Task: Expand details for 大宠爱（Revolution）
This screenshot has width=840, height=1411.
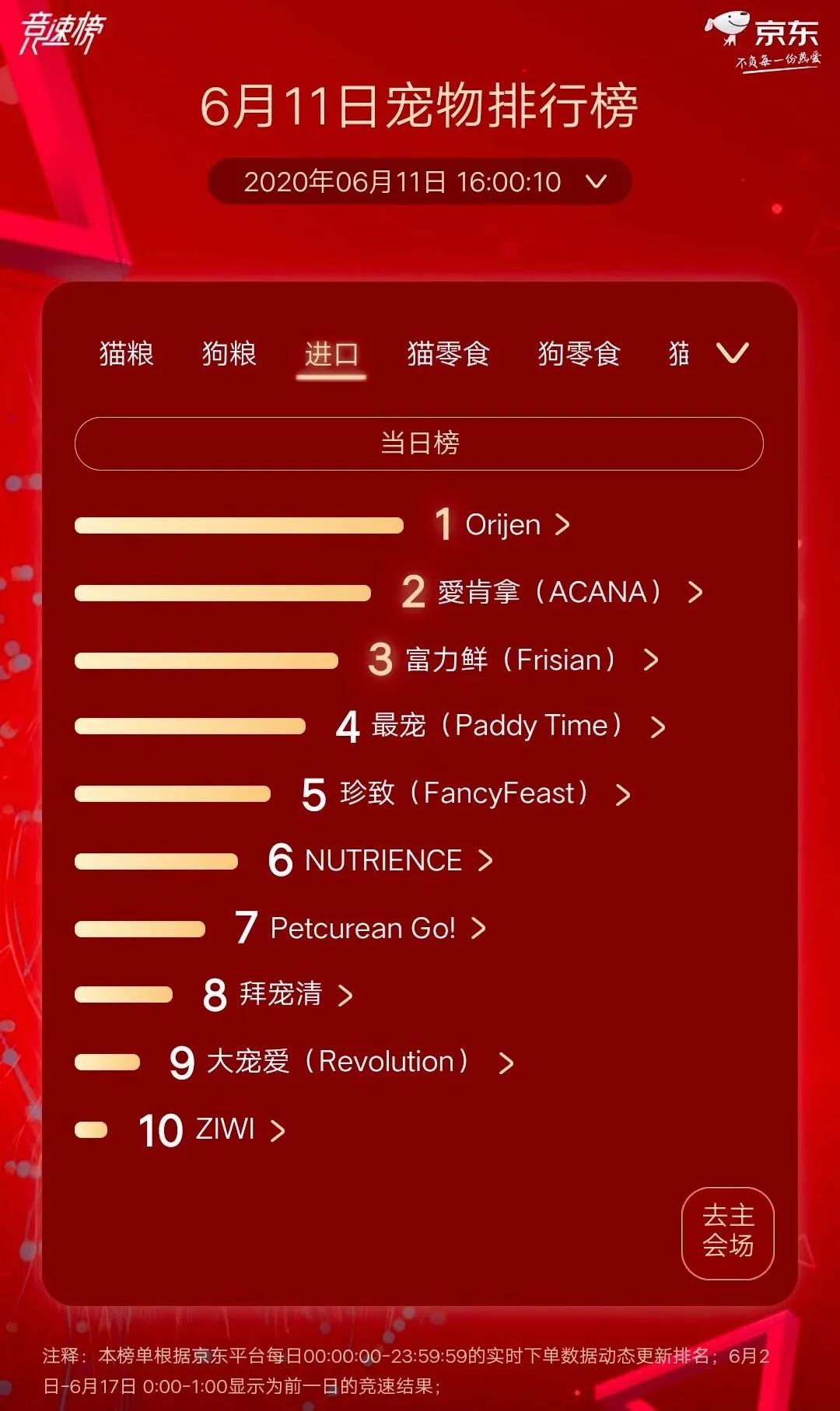Action: [x=508, y=1061]
